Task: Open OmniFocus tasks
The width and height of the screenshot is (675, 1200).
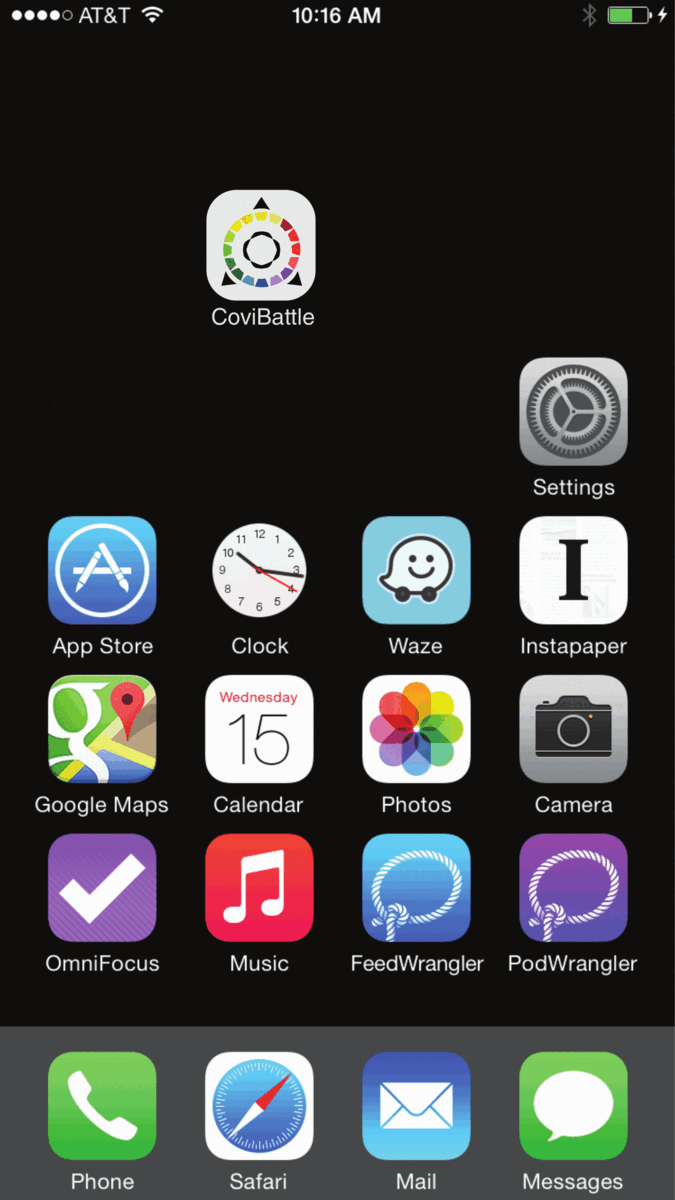Action: (x=102, y=888)
